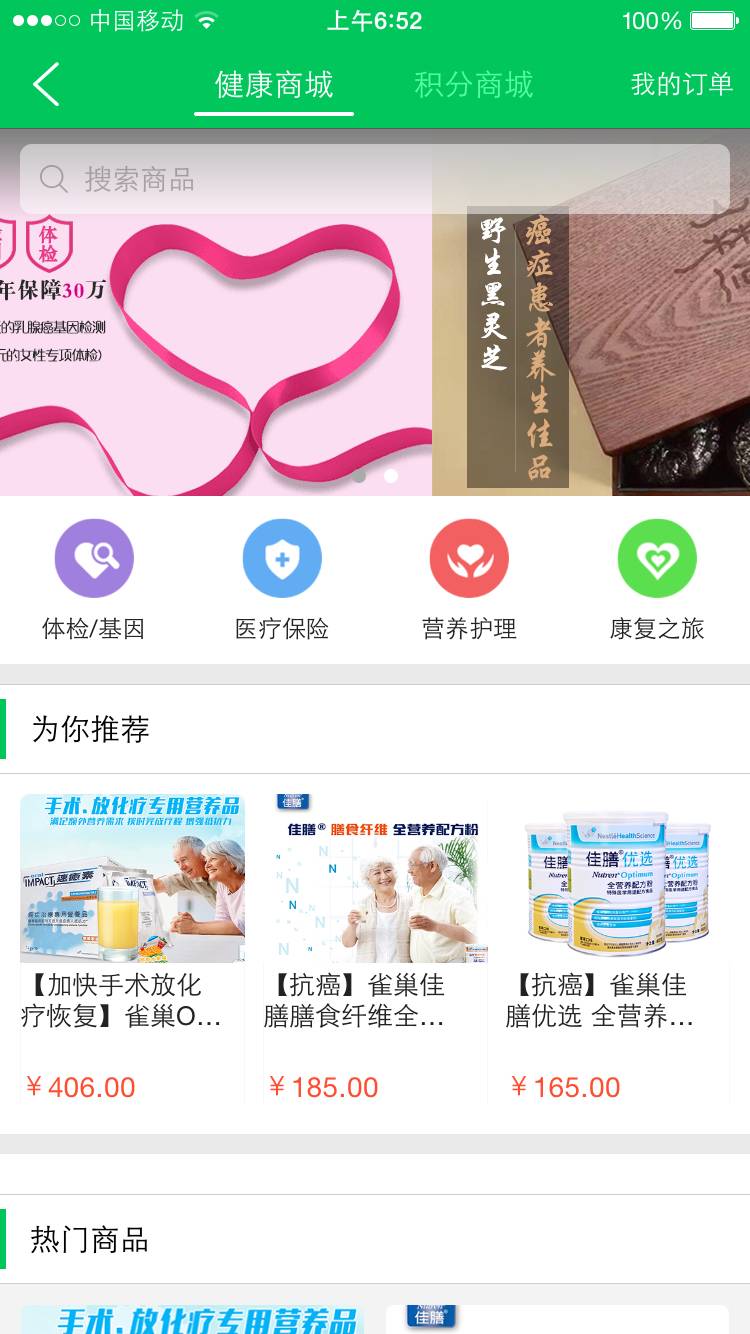750x1334 pixels.
Task: Open the ¥406.00 加快手术放化疗恢复 product
Action: (x=132, y=945)
